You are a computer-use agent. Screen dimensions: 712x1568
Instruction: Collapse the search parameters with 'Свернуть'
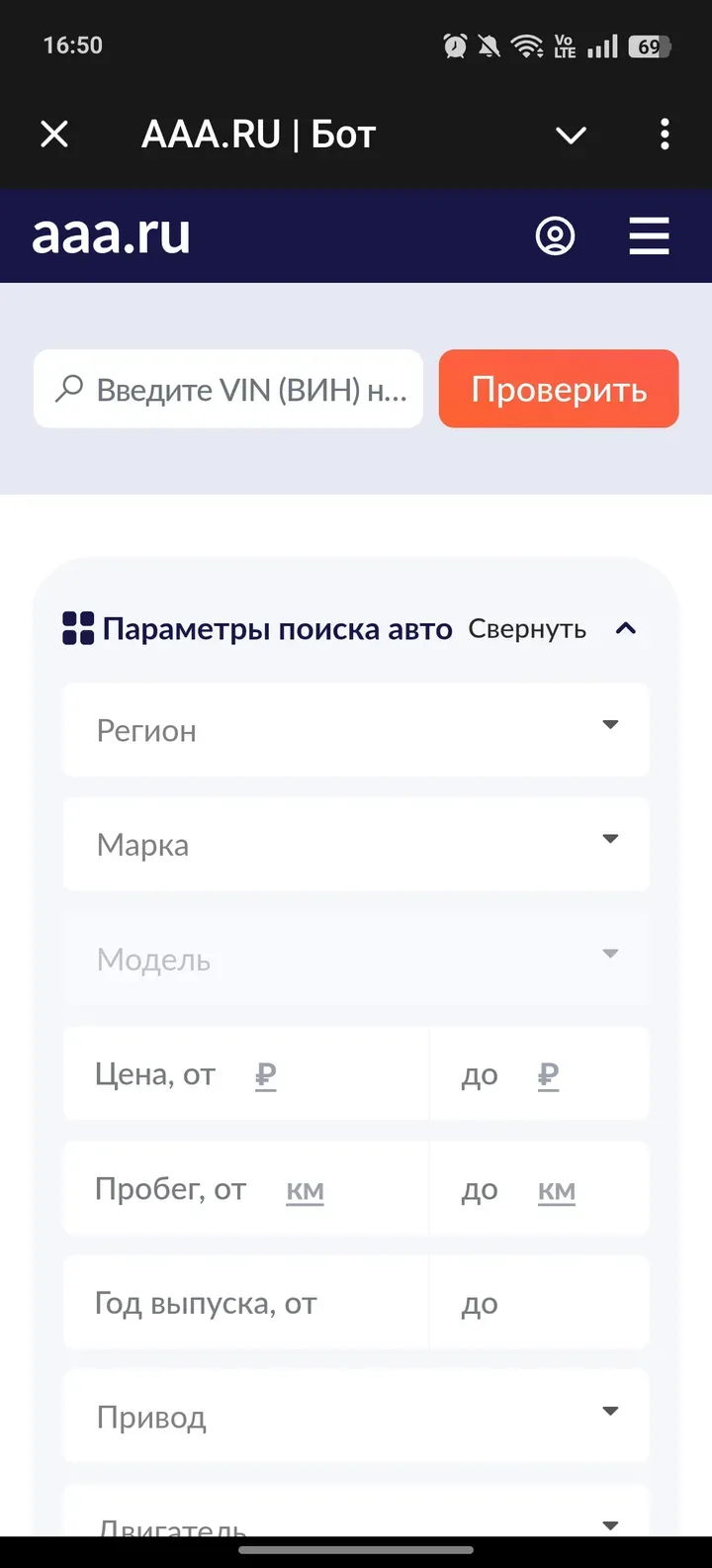(526, 628)
